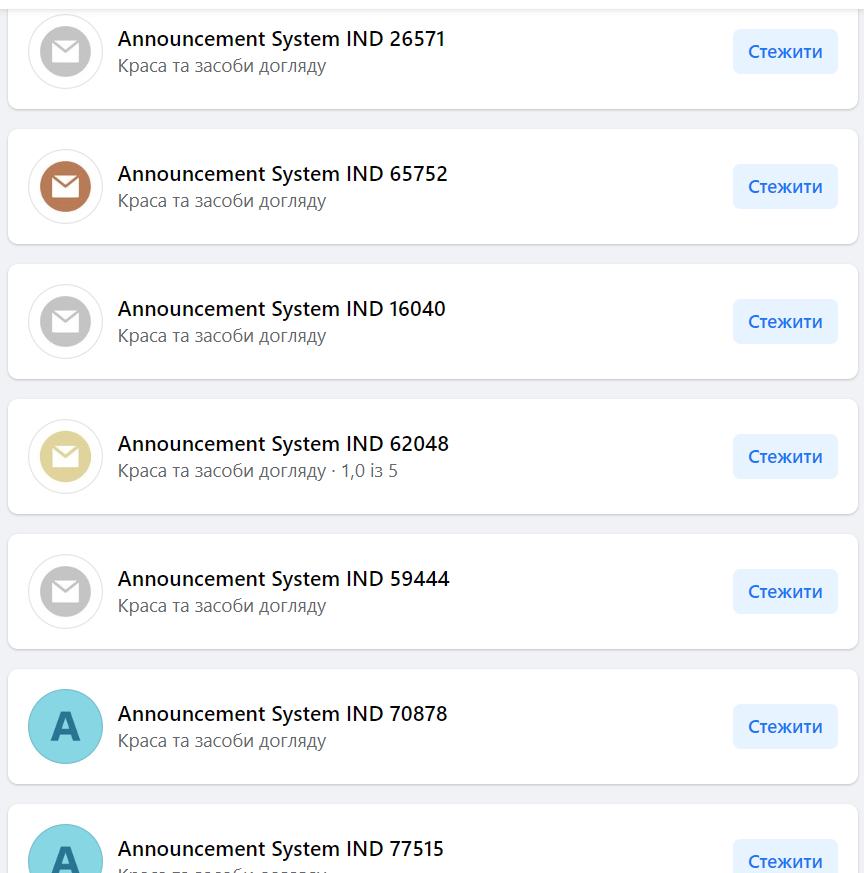
Task: Open the Announcement System IND 70878 page
Action: click(282, 714)
